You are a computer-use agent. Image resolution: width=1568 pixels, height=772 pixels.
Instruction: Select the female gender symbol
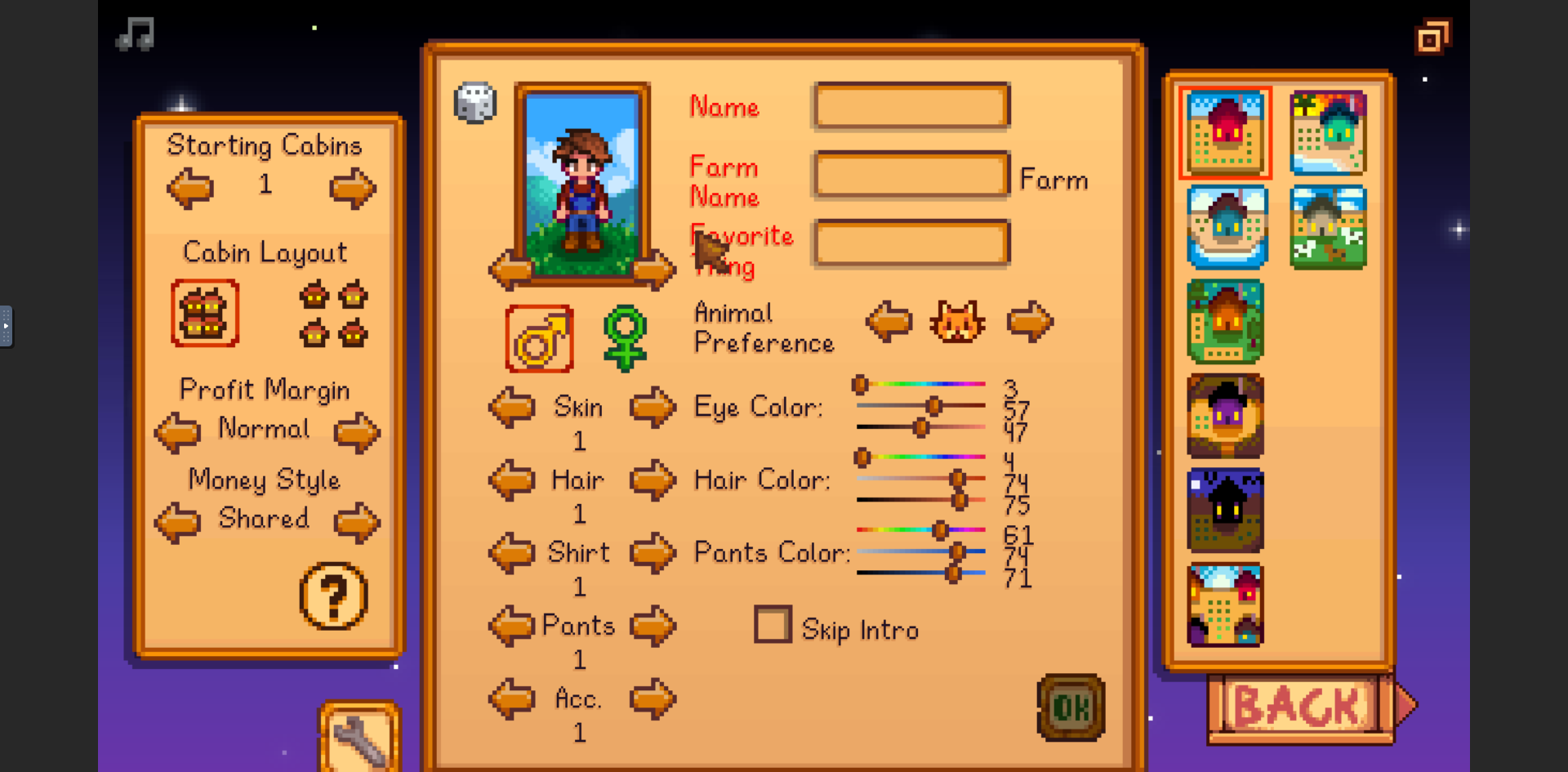coord(625,337)
